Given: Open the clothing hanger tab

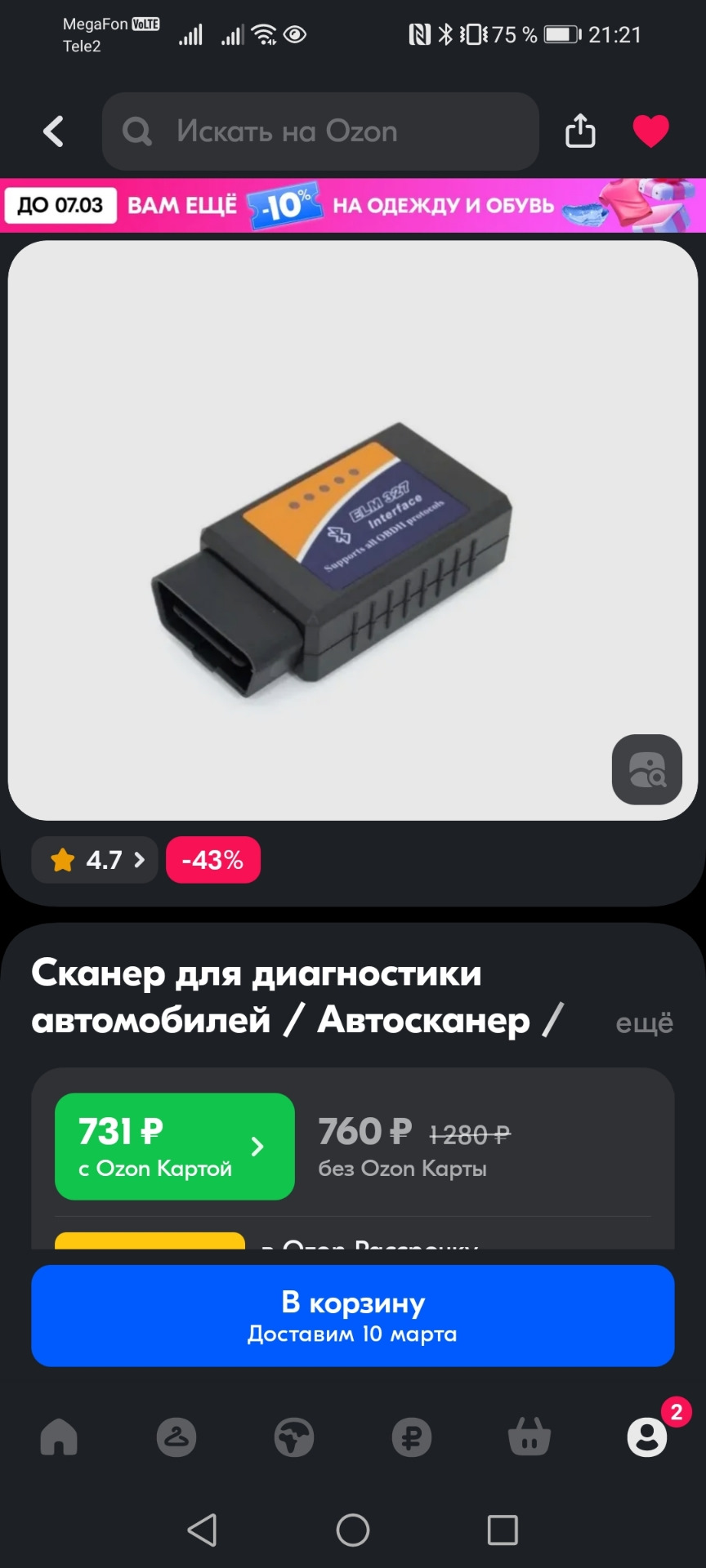Looking at the screenshot, I should tap(176, 1437).
